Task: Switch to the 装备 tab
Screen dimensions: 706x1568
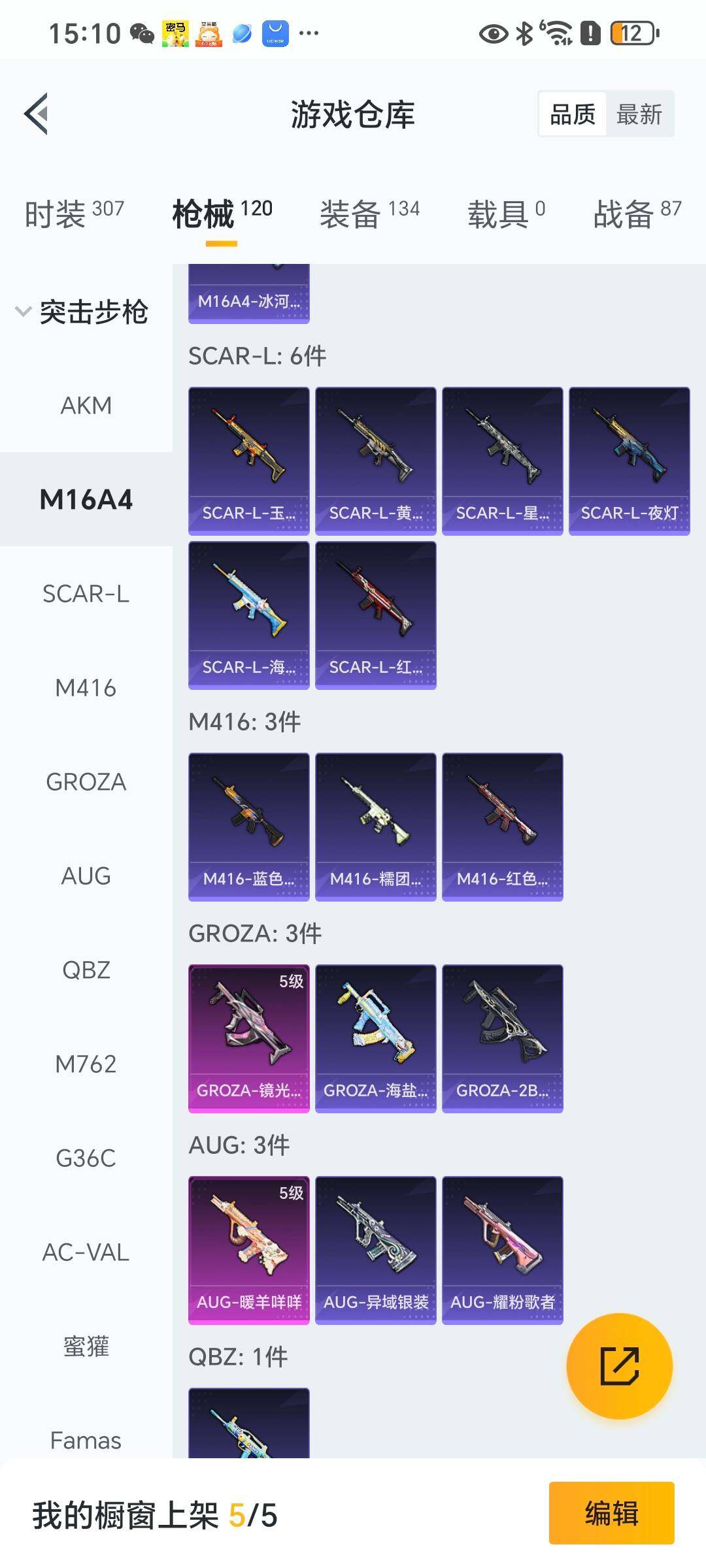Action: coord(369,214)
